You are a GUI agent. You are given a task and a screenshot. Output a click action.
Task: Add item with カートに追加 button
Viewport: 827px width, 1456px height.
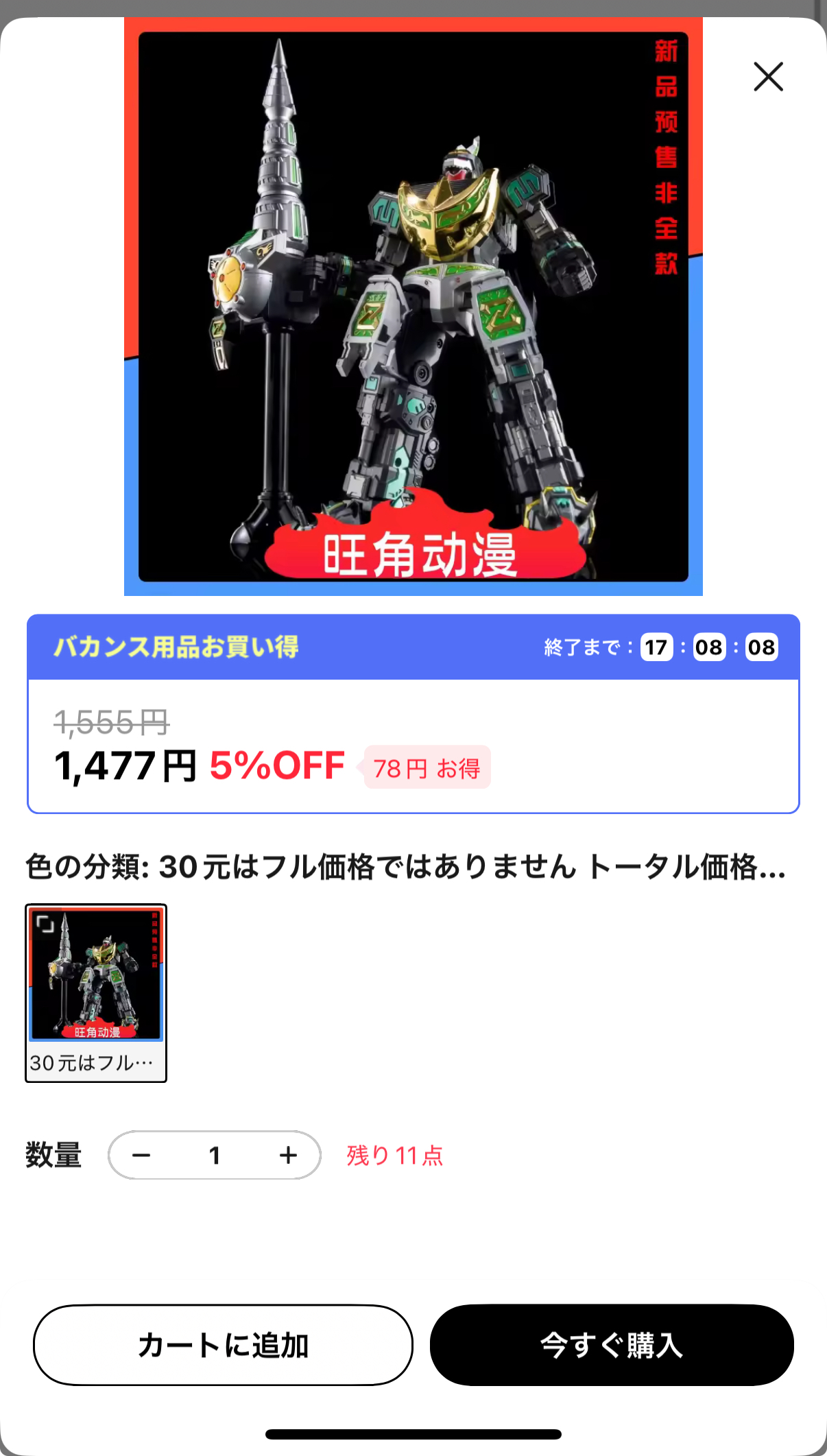click(x=223, y=1345)
